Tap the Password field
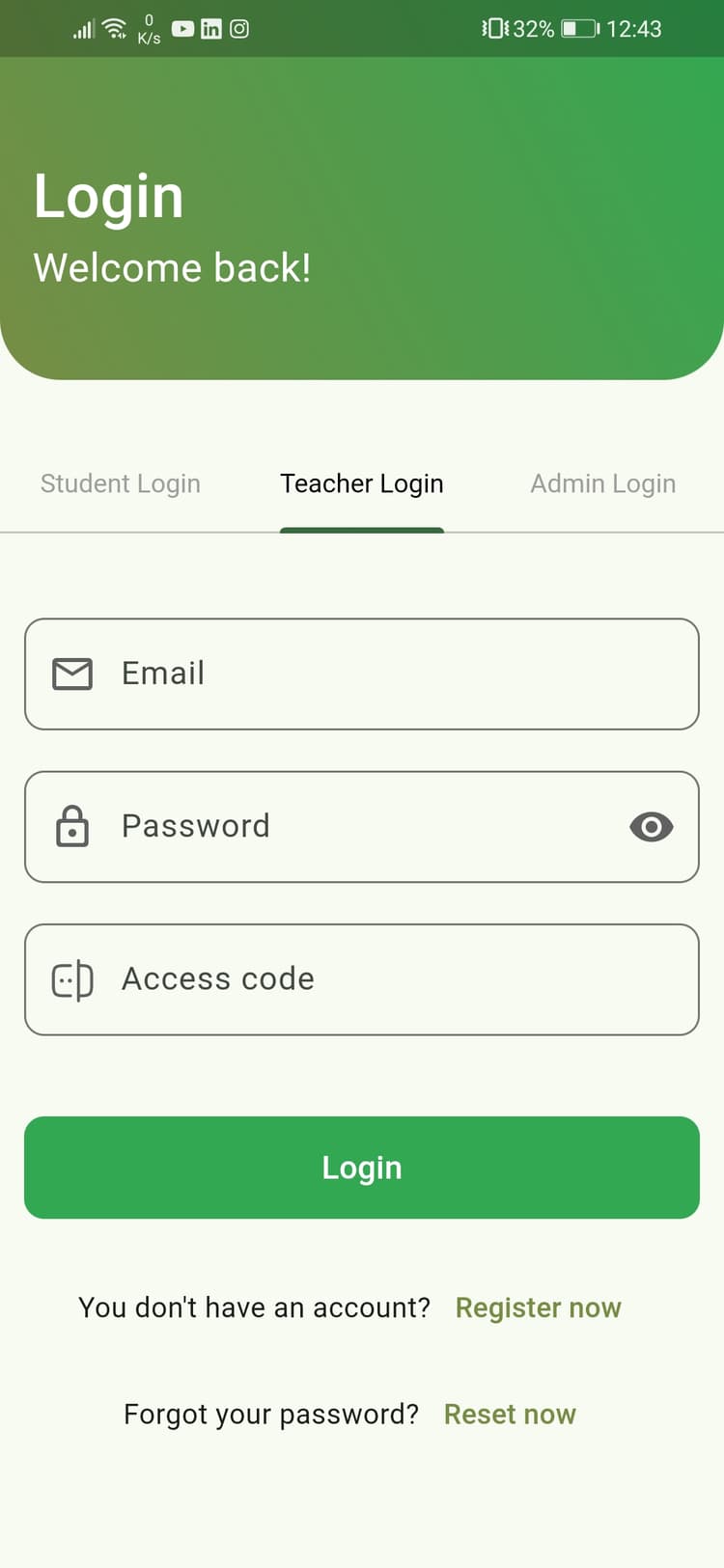The width and height of the screenshot is (724, 1568). pos(367,826)
